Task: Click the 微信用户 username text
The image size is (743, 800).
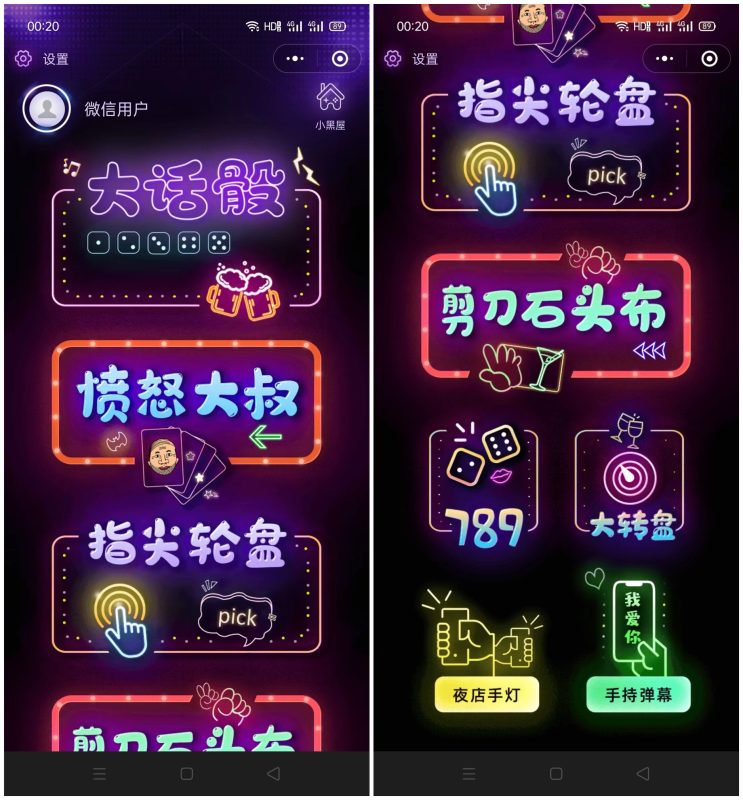Action: [x=119, y=107]
